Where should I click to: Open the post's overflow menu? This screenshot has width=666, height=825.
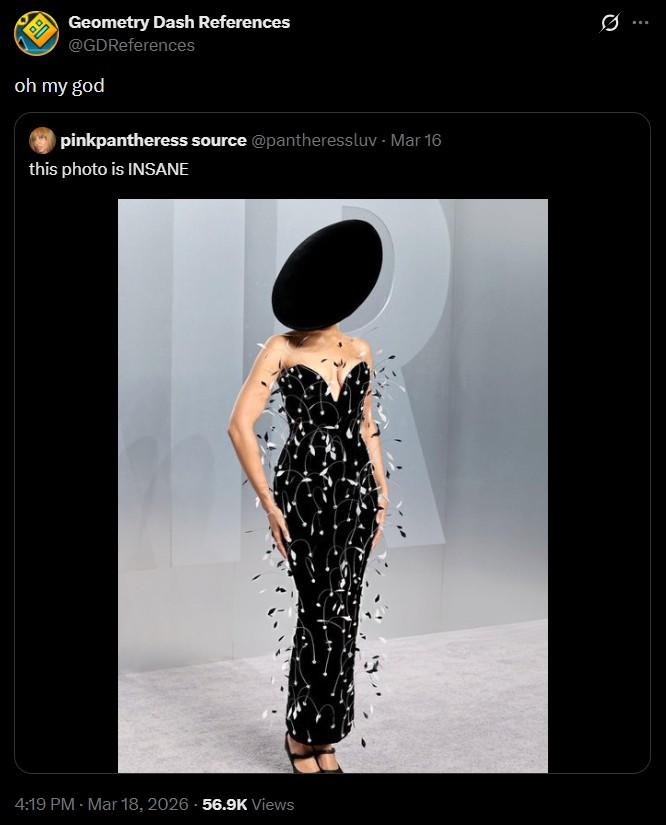[641, 24]
